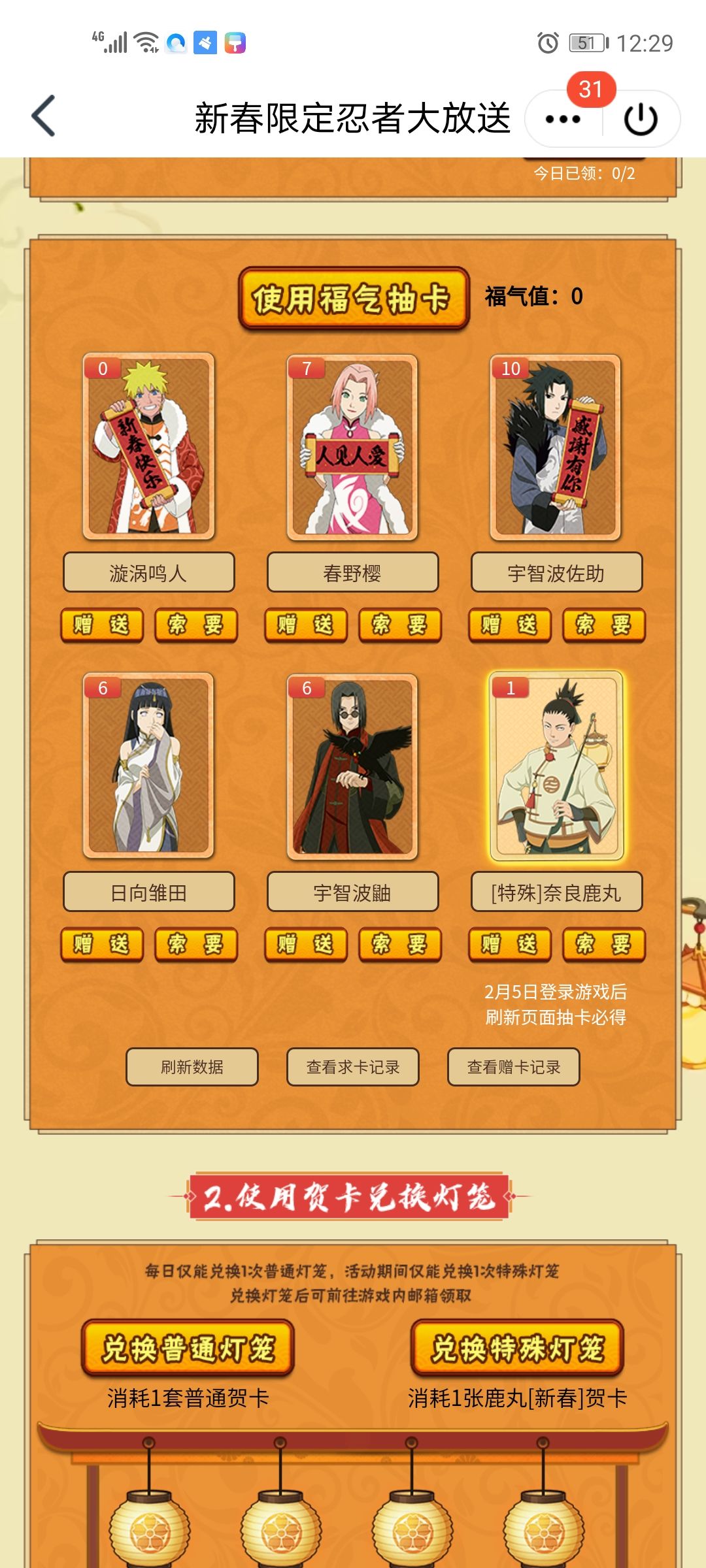Go back using the top-left arrow
The width and height of the screenshot is (706, 1568).
coord(44,116)
